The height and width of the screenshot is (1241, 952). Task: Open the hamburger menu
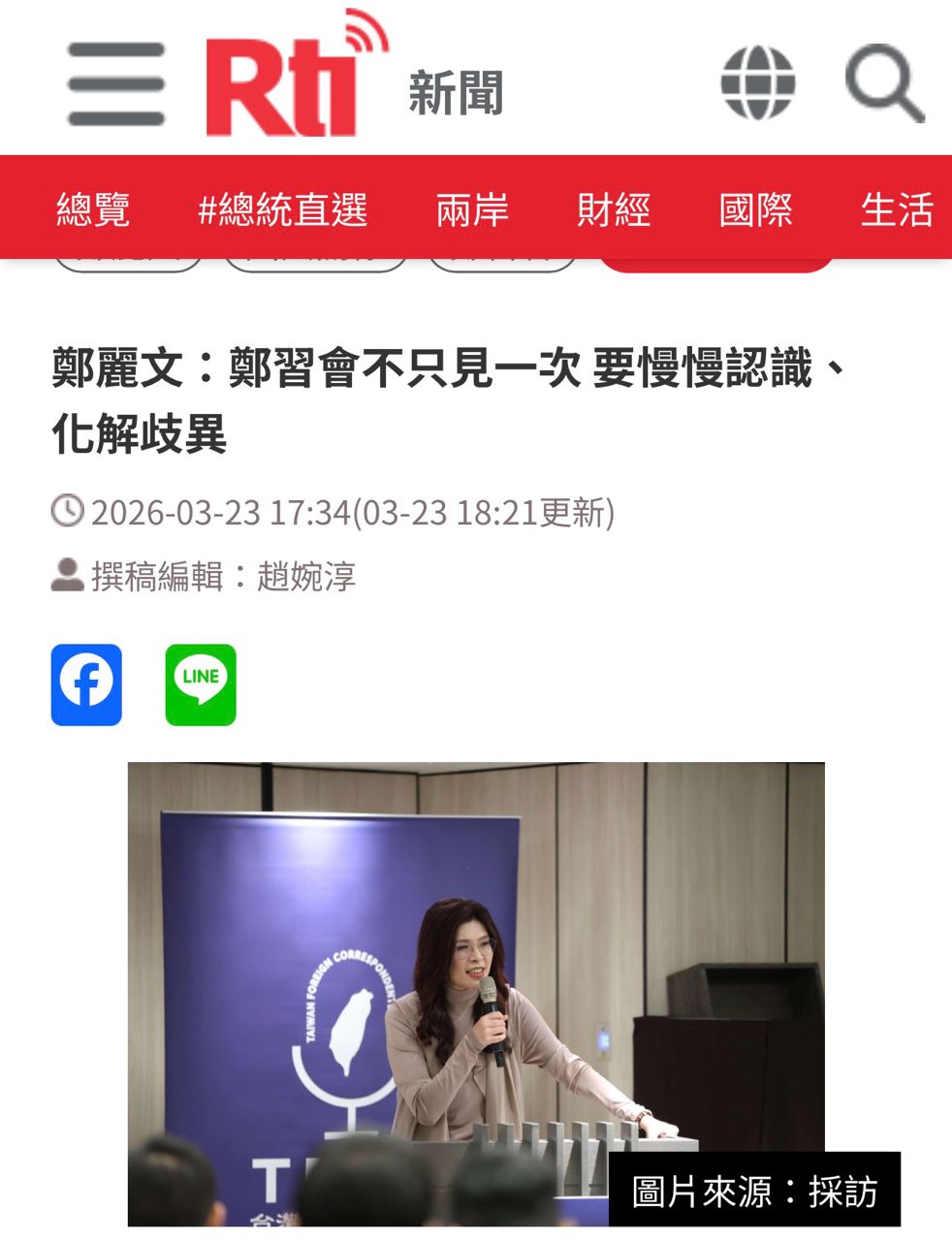coord(116,83)
